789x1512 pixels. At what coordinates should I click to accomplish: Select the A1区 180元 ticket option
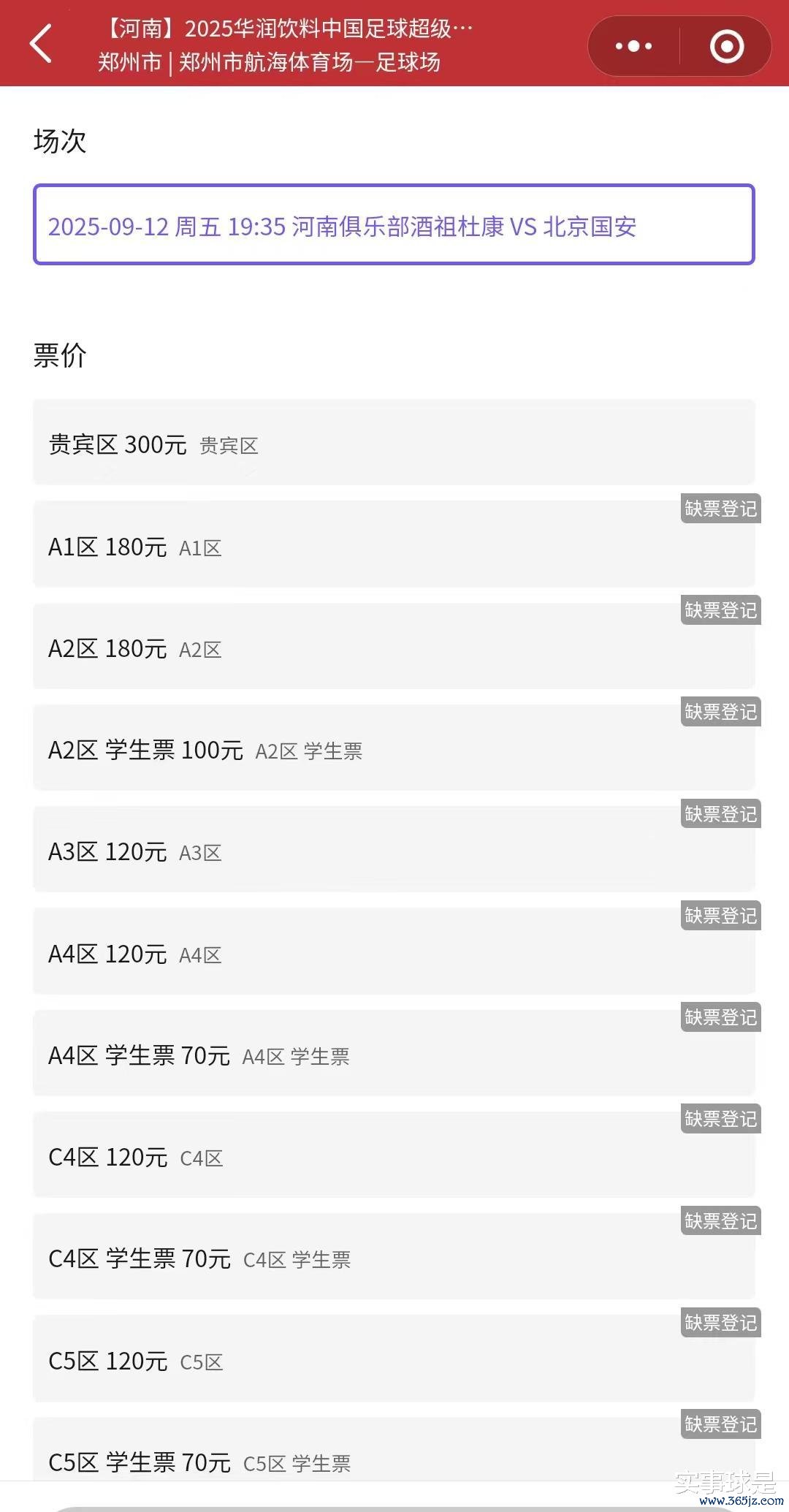click(x=394, y=545)
